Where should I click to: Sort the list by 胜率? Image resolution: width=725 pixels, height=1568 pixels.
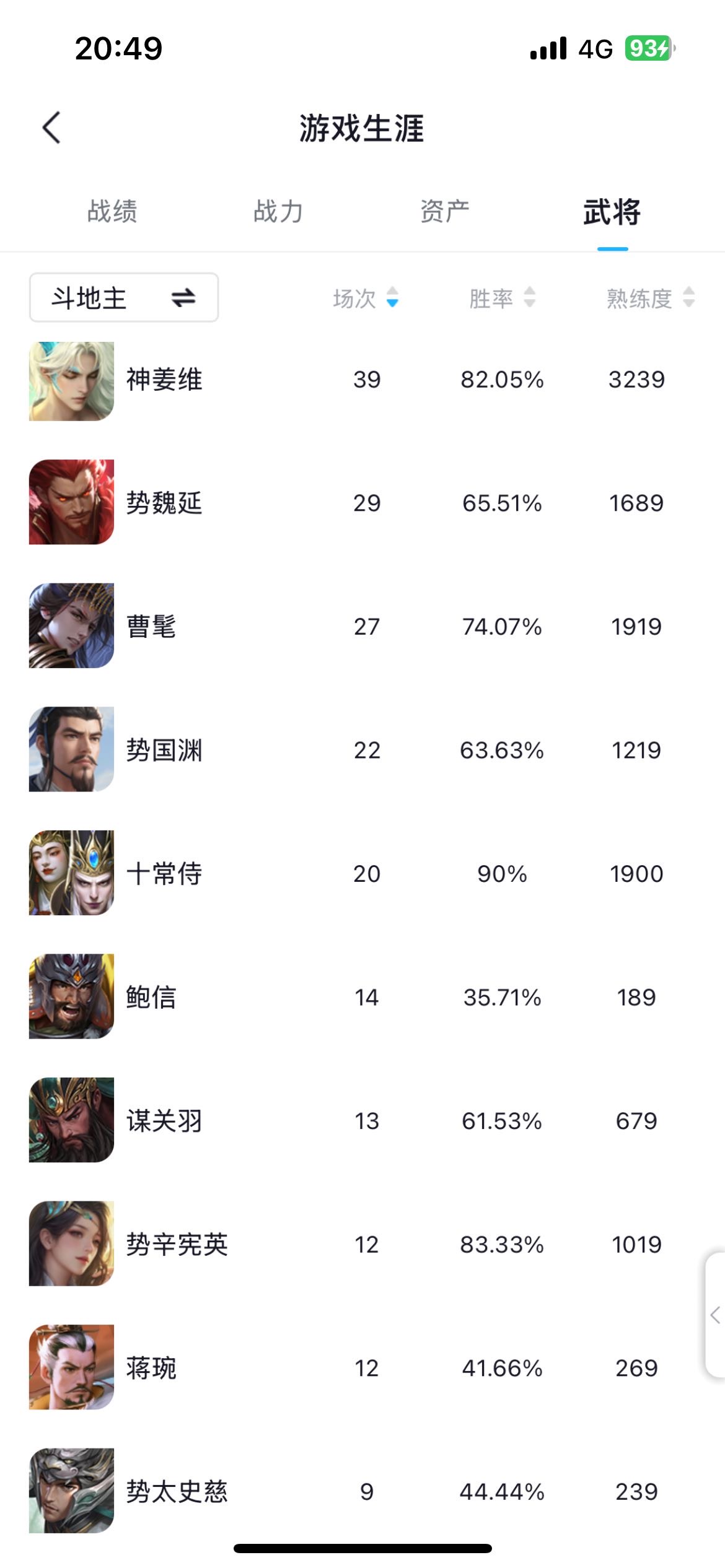502,298
